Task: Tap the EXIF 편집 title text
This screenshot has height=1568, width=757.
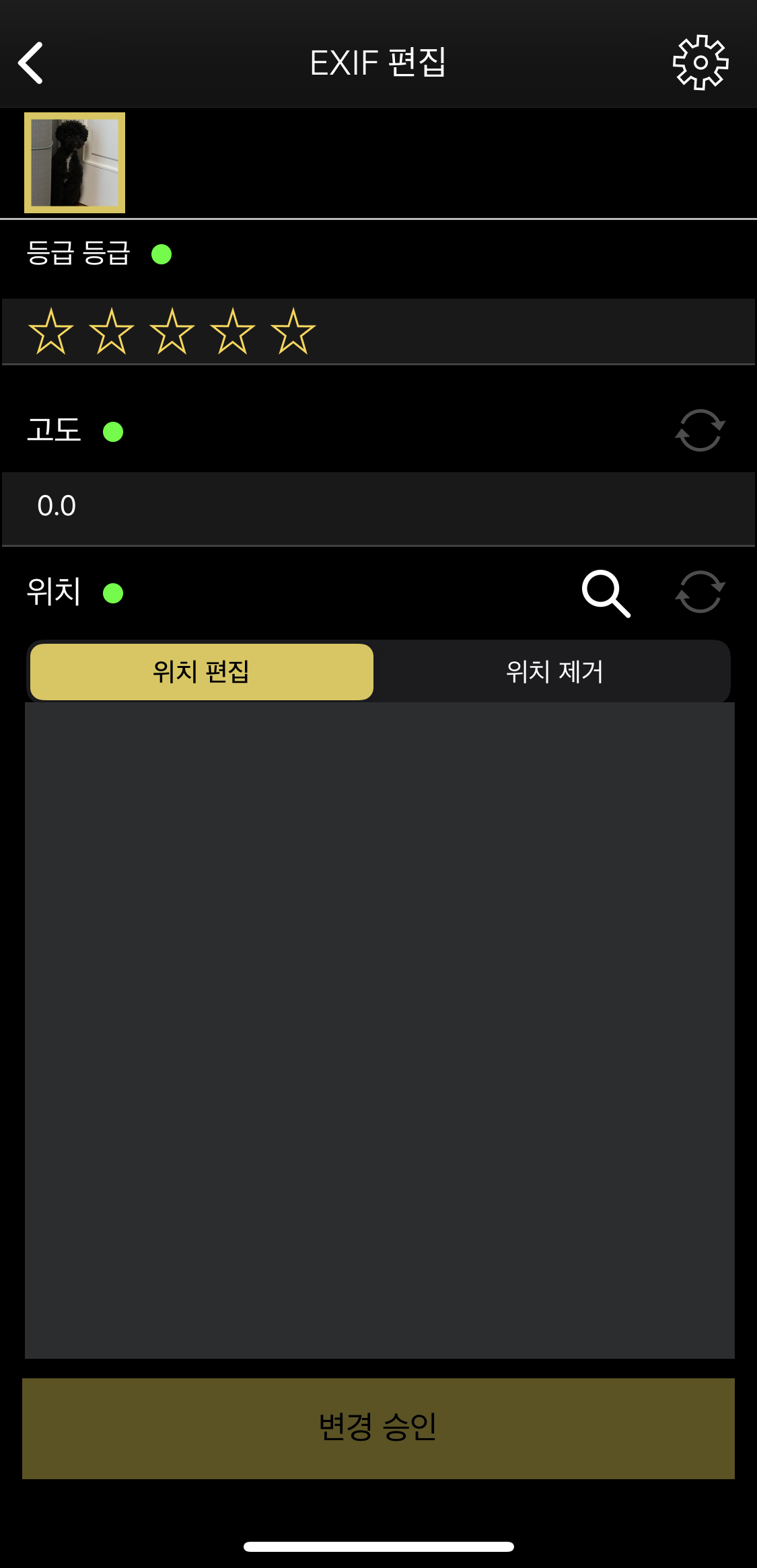Action: click(x=378, y=63)
